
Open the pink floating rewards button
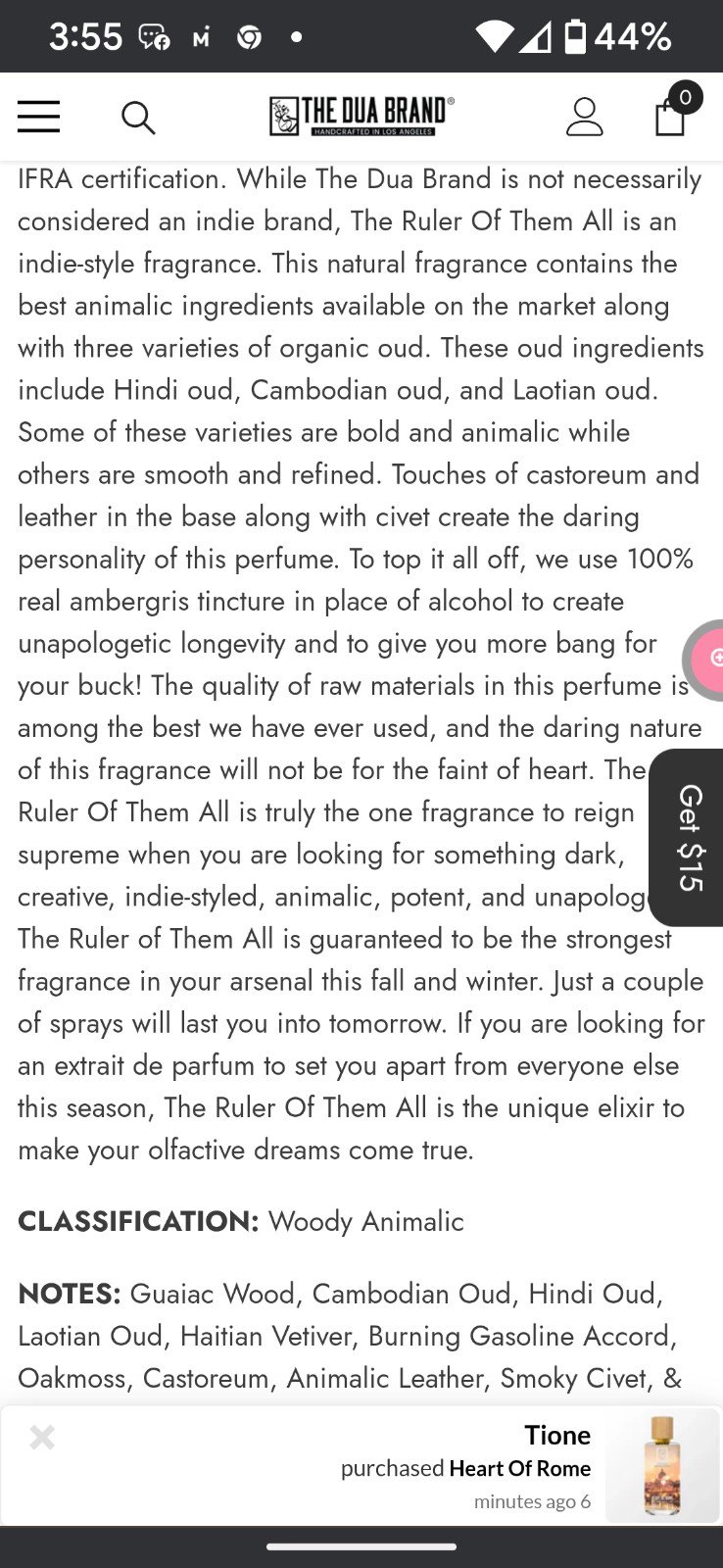click(x=704, y=659)
